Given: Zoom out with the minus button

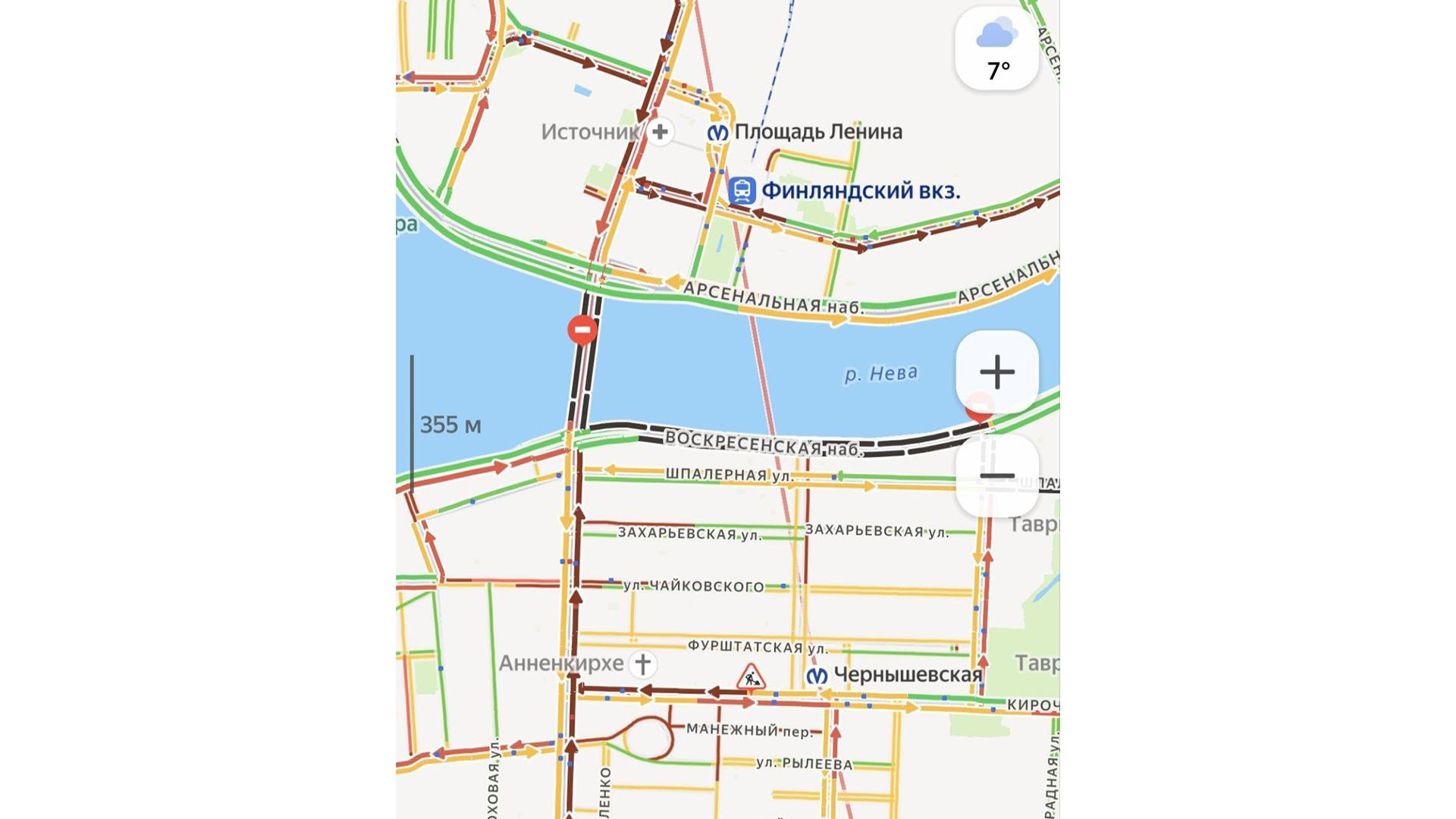Looking at the screenshot, I should [996, 475].
